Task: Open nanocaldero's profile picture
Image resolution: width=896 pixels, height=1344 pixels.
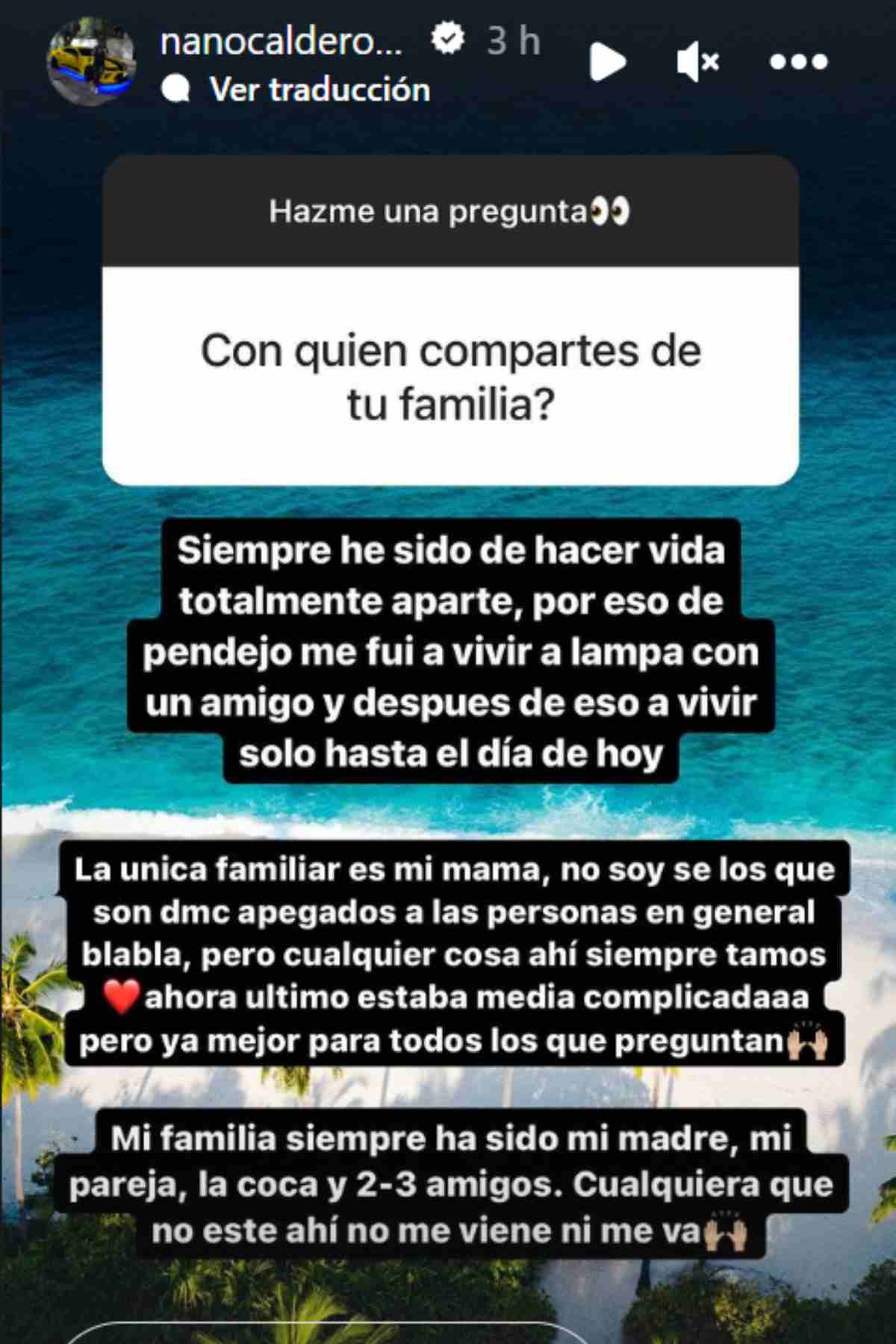Action: pos(91,61)
